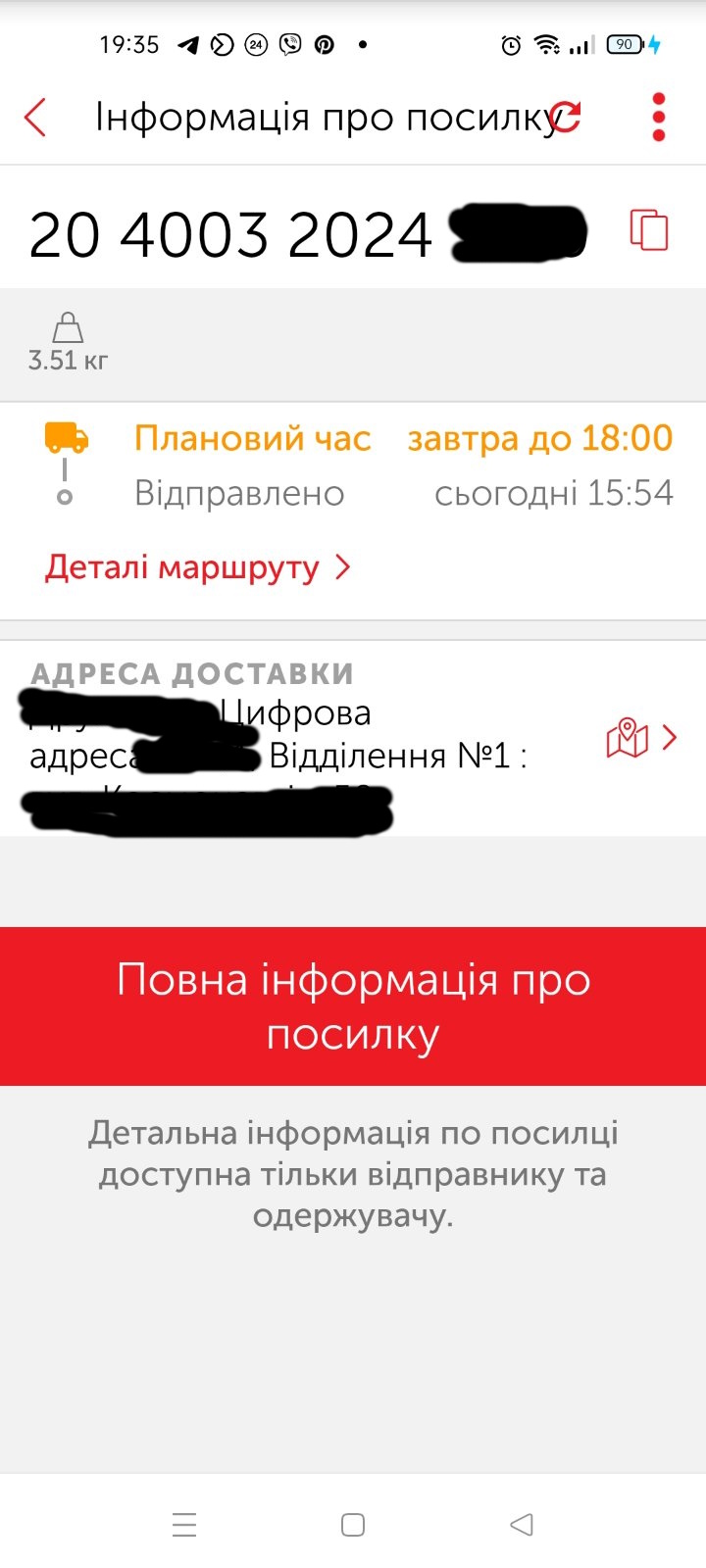Image resolution: width=706 pixels, height=1568 pixels.
Task: Go back using the red arrow
Action: coord(35,118)
